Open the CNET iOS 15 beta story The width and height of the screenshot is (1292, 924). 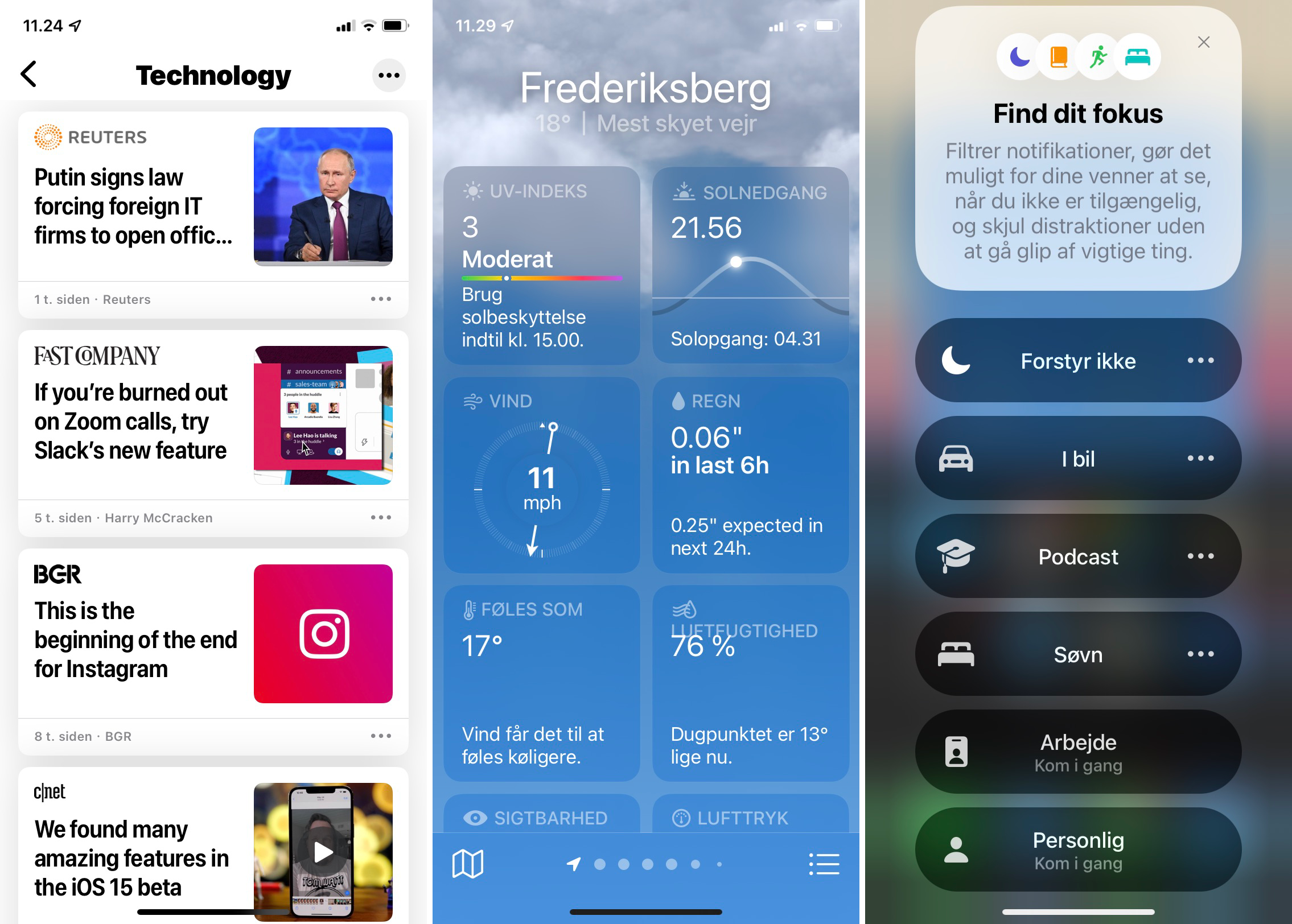(x=132, y=857)
